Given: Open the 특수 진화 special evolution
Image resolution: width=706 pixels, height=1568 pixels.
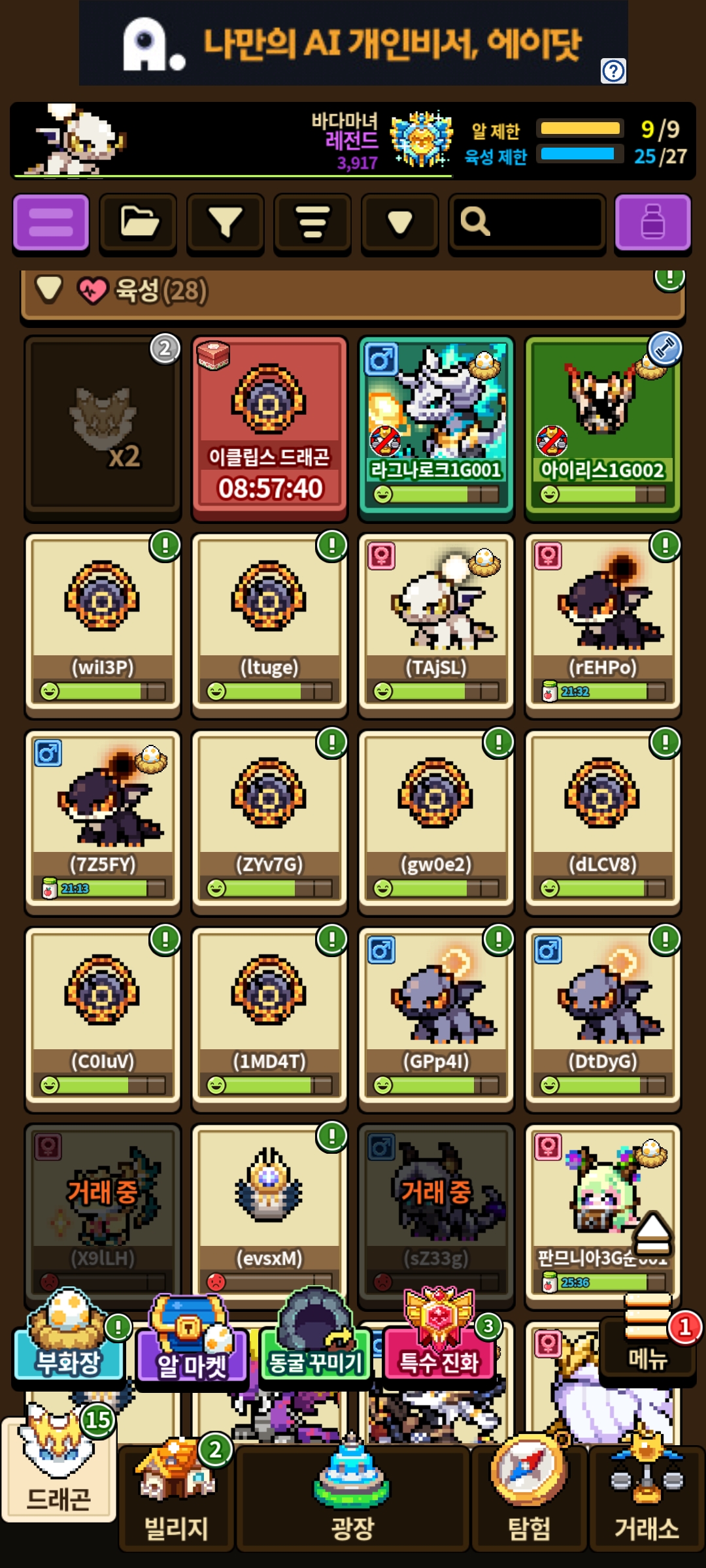Looking at the screenshot, I should pyautogui.click(x=439, y=1347).
